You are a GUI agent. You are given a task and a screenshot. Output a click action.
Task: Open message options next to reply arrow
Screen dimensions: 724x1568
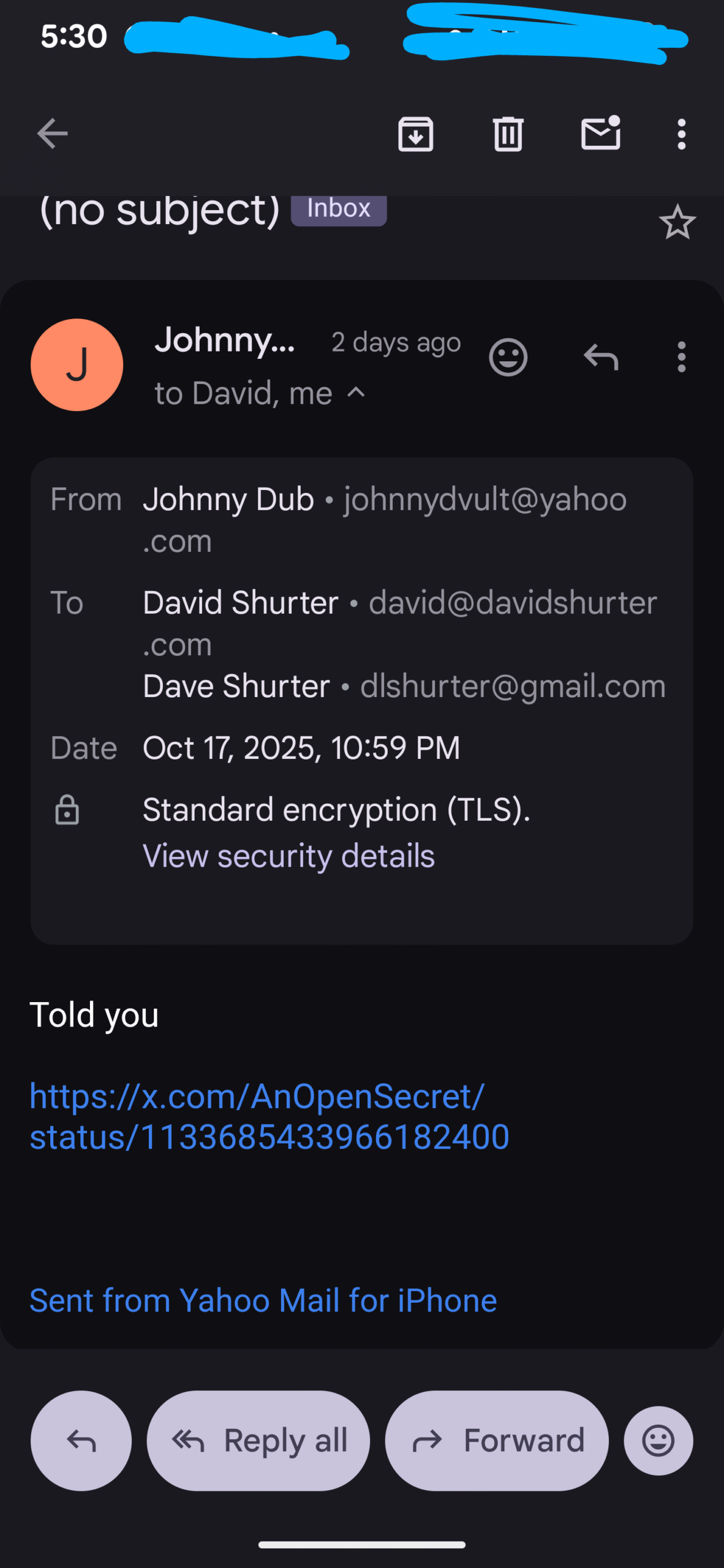click(x=681, y=357)
